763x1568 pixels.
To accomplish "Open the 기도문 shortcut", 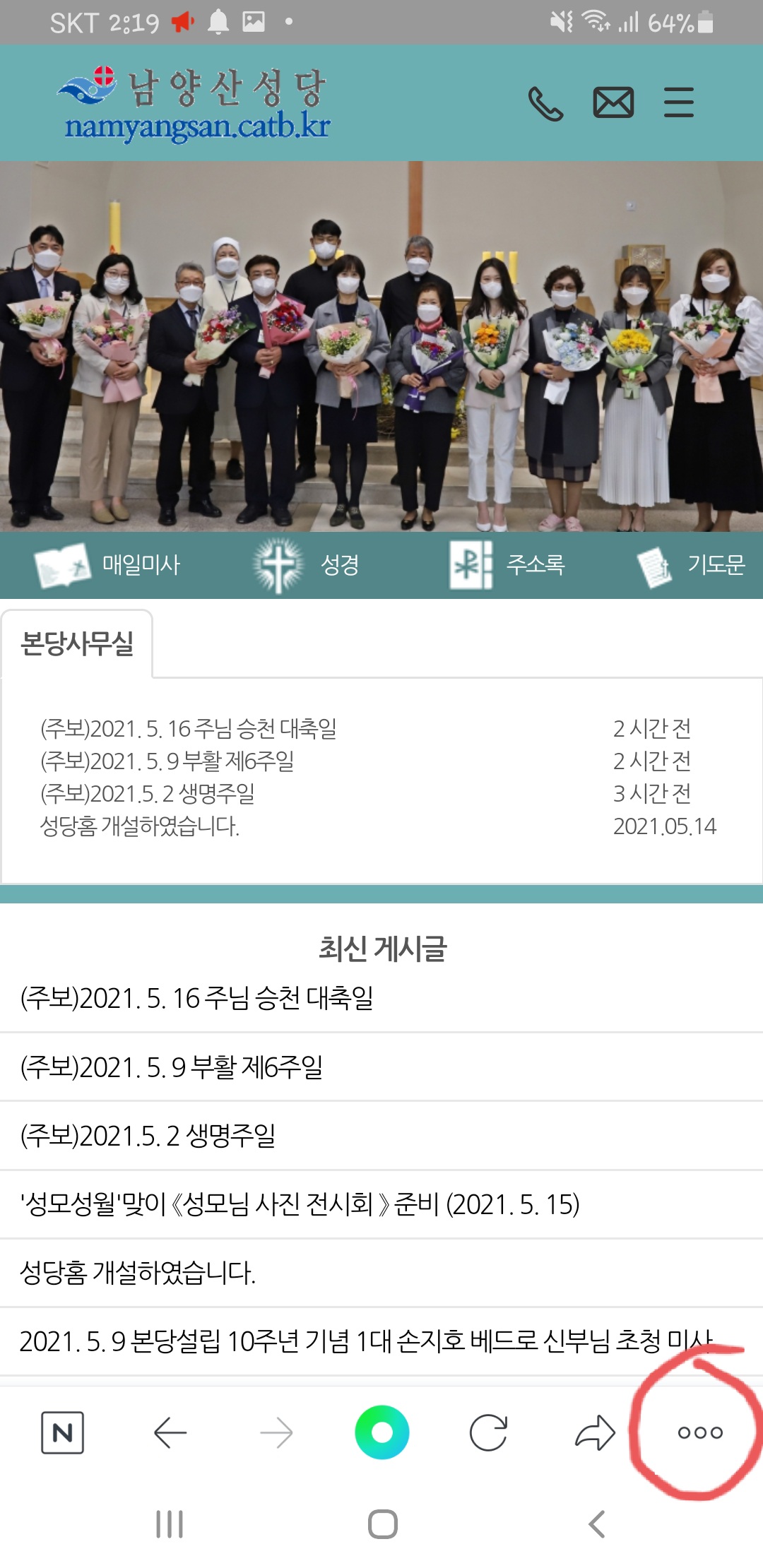I will pos(691,565).
